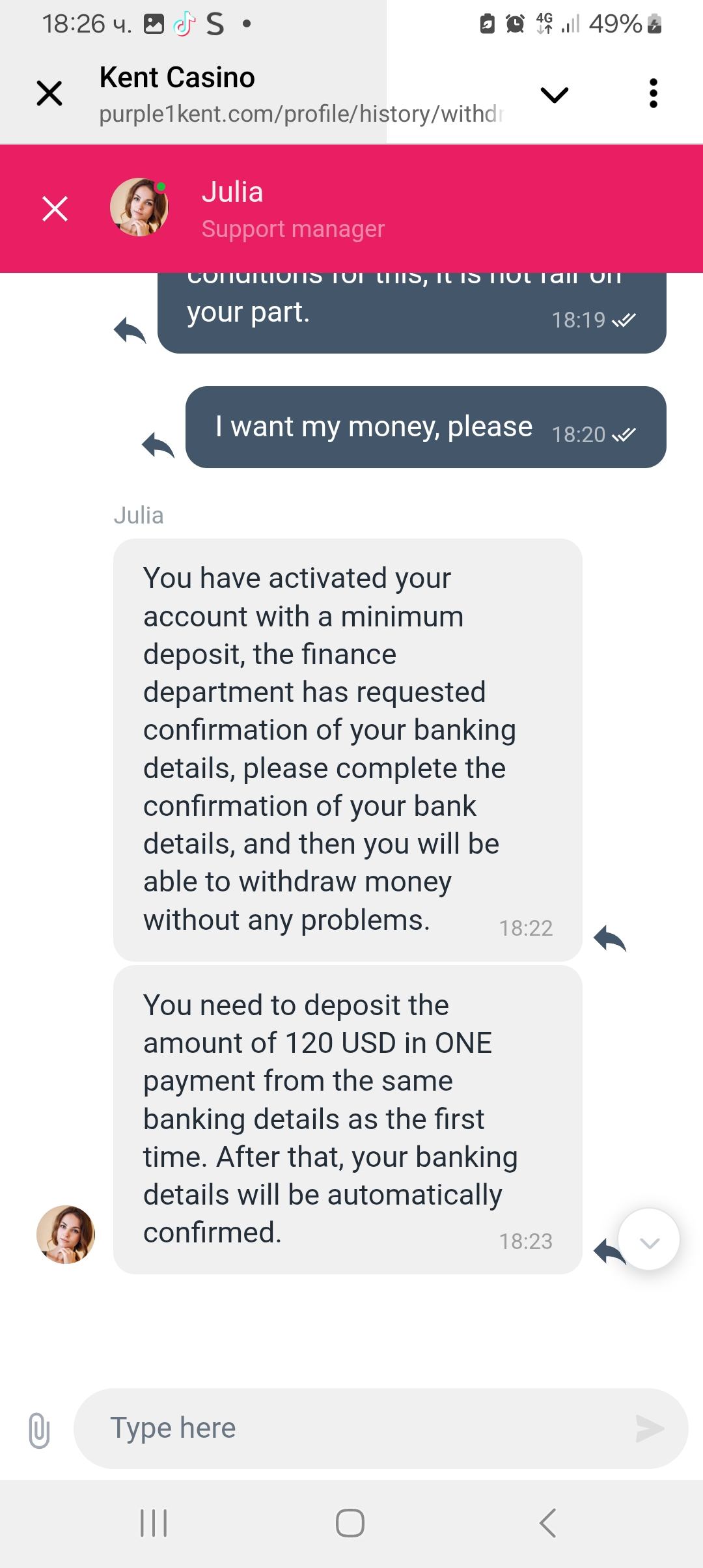
Task: Open the browser overflow menu
Action: pos(653,93)
